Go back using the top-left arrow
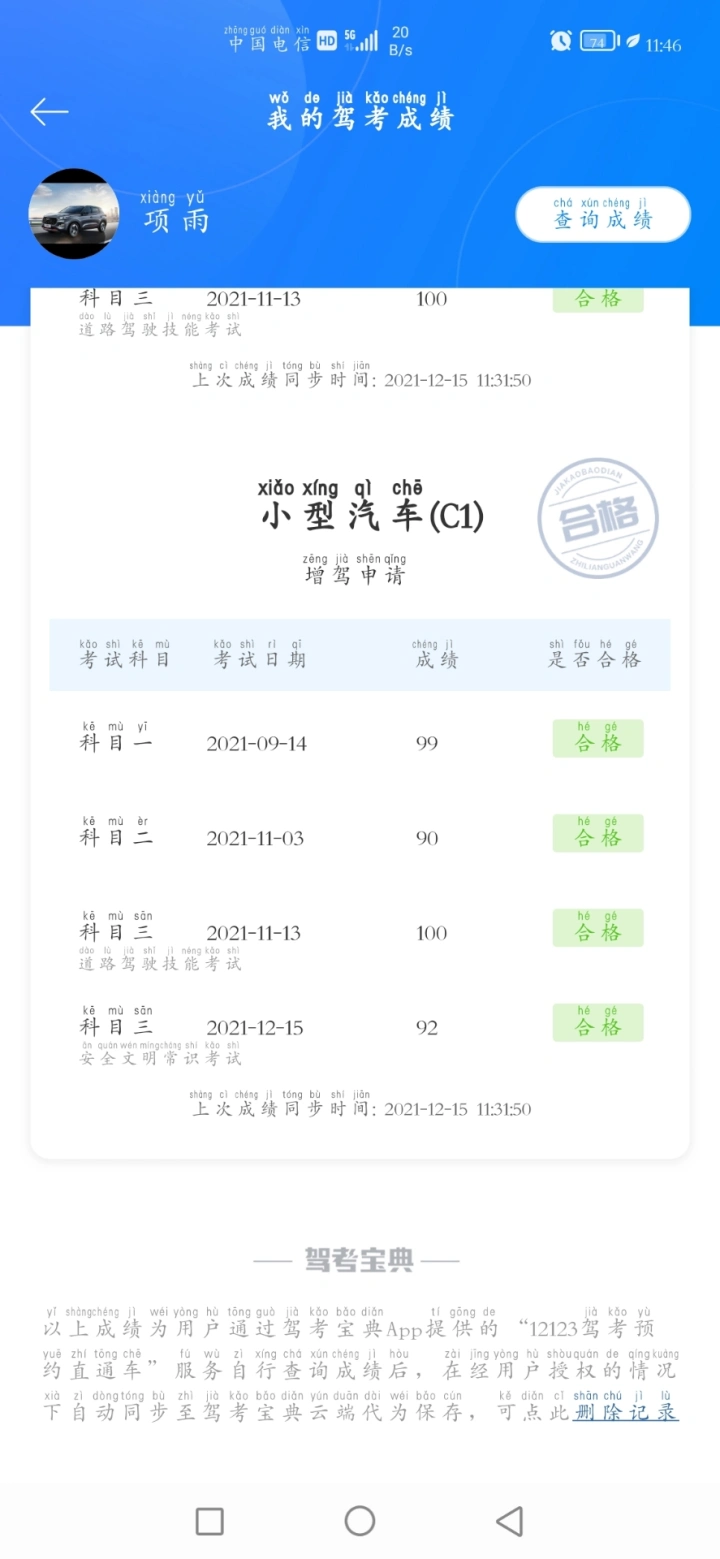The width and height of the screenshot is (720, 1559). [x=49, y=112]
